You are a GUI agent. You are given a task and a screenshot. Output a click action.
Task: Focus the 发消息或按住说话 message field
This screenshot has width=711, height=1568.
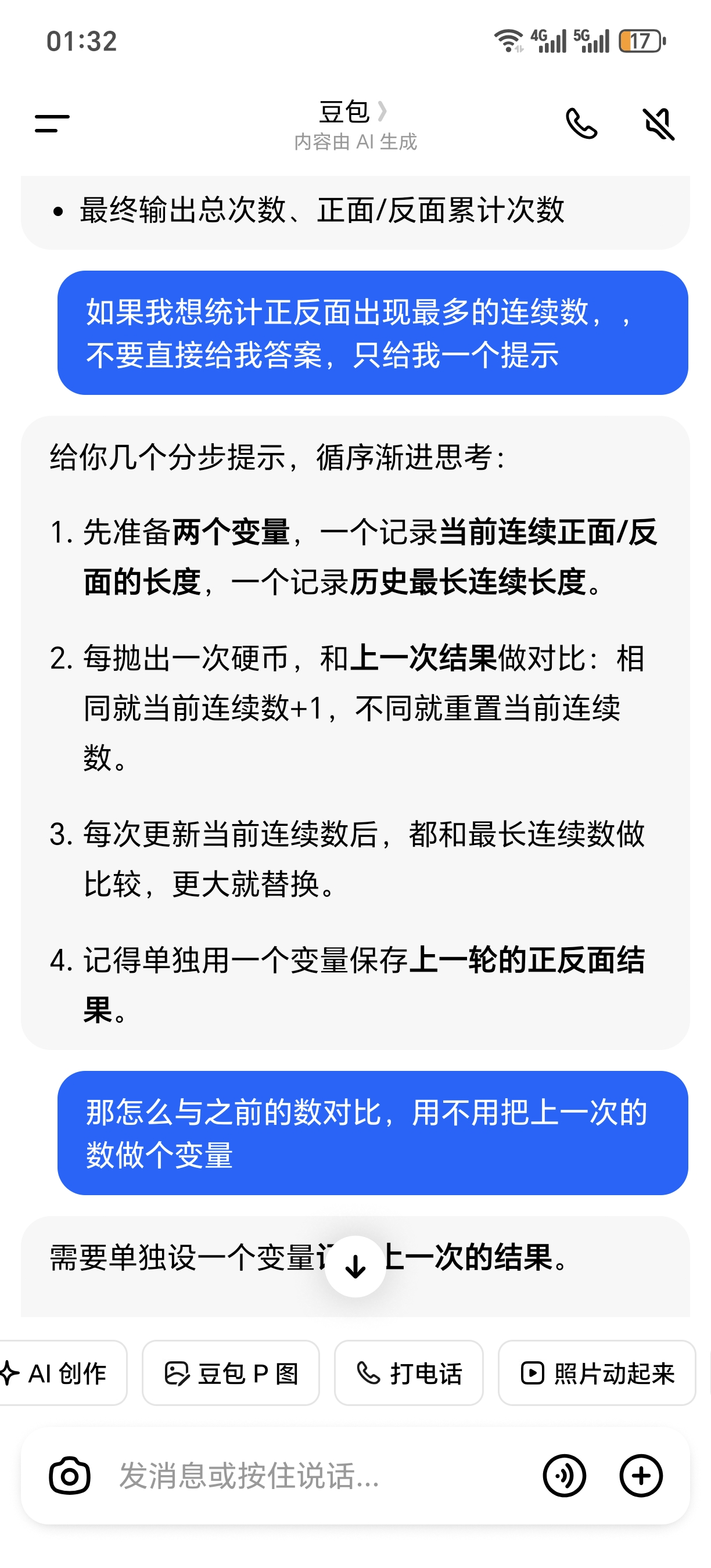317,1476
